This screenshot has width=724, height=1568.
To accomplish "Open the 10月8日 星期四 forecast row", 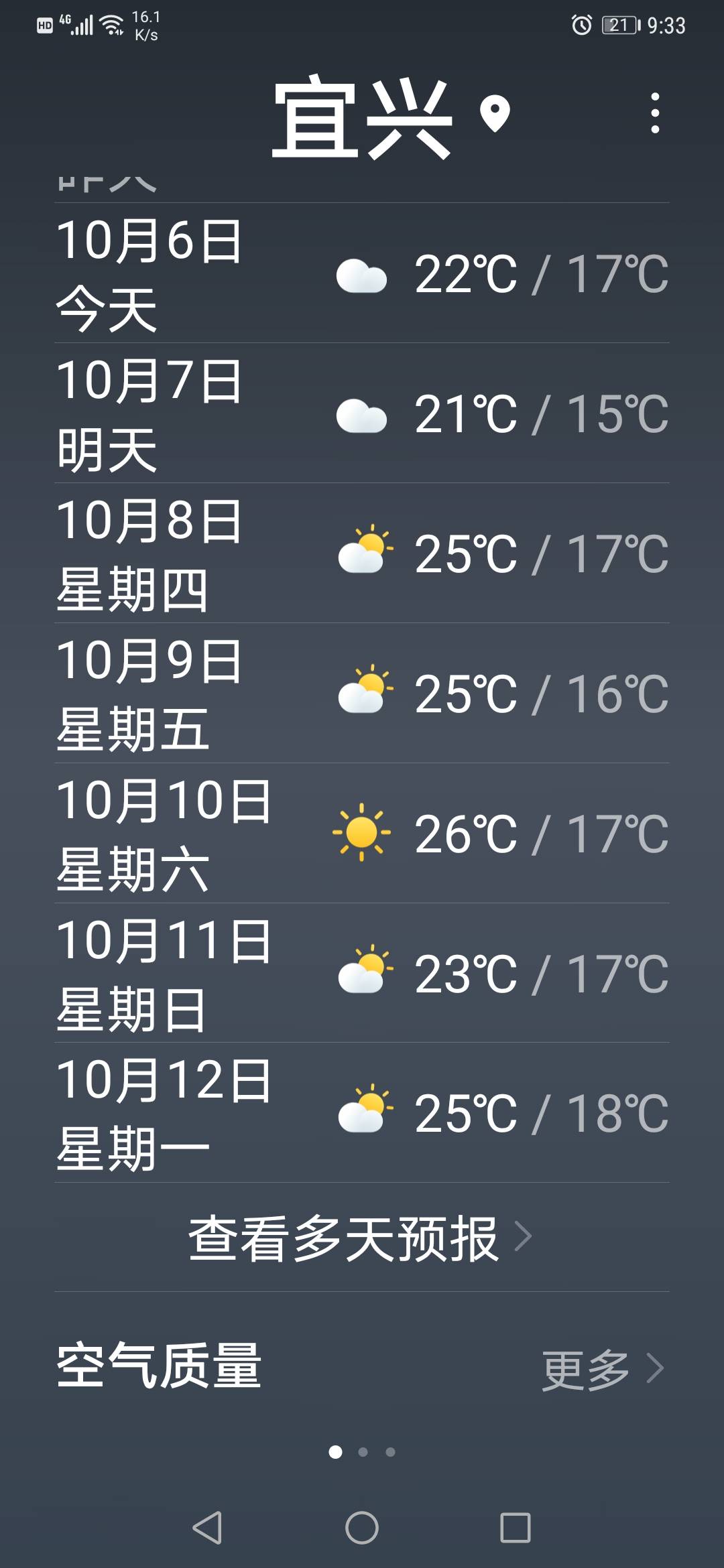I will pos(361,553).
